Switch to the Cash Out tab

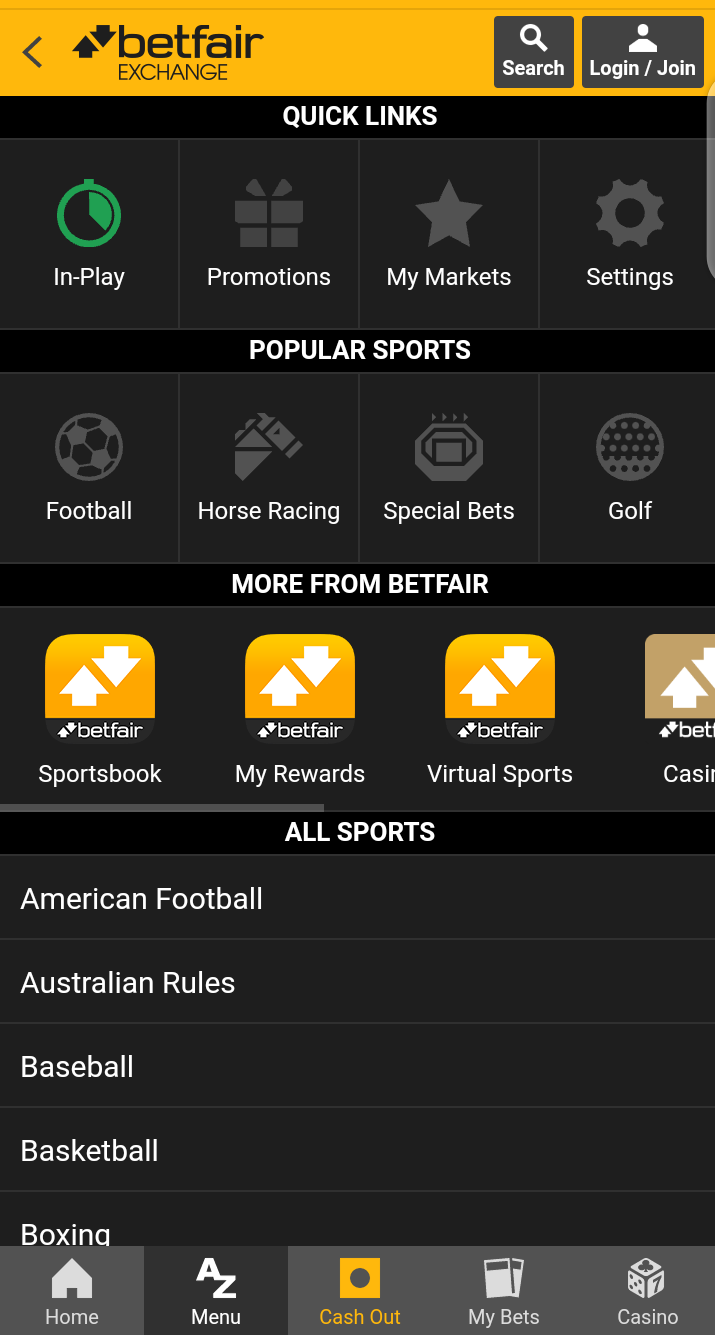[x=360, y=1291]
